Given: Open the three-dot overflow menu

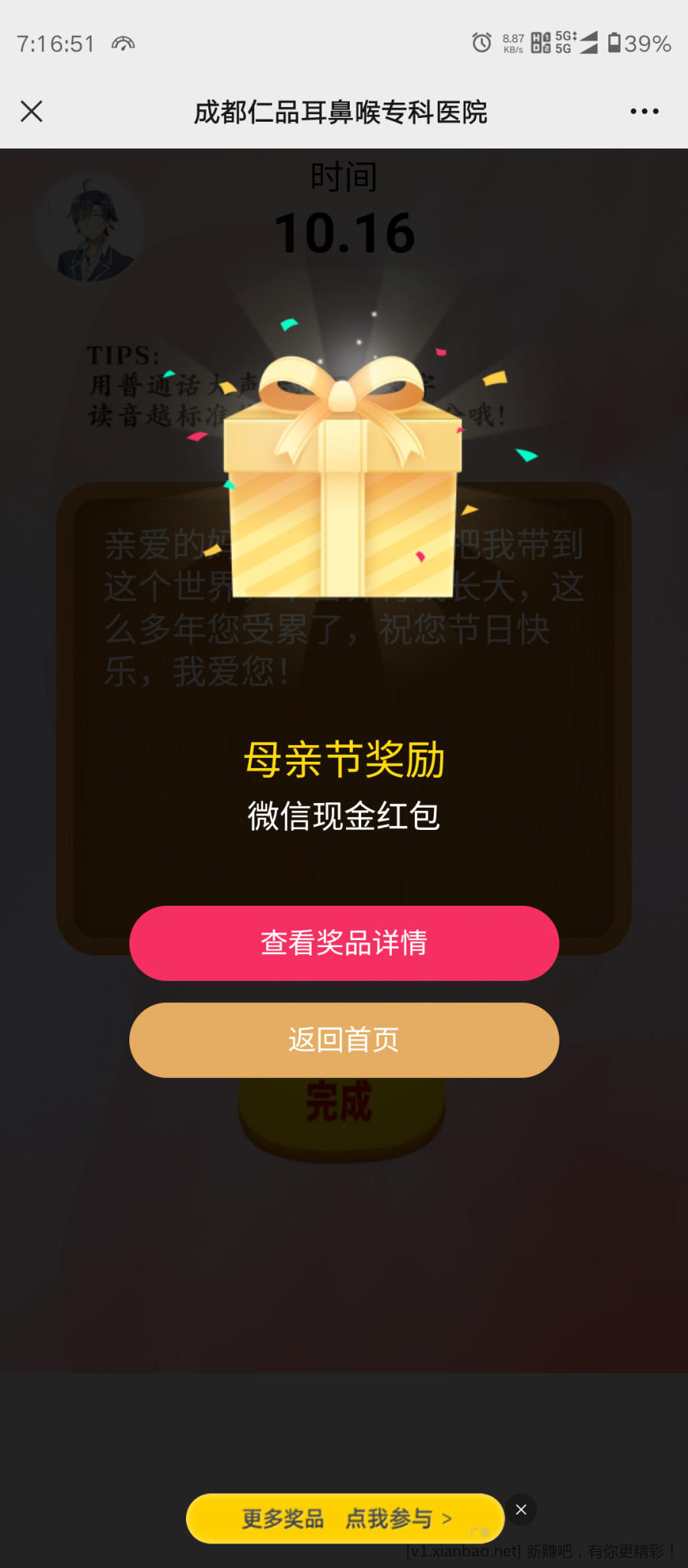Looking at the screenshot, I should (x=644, y=112).
